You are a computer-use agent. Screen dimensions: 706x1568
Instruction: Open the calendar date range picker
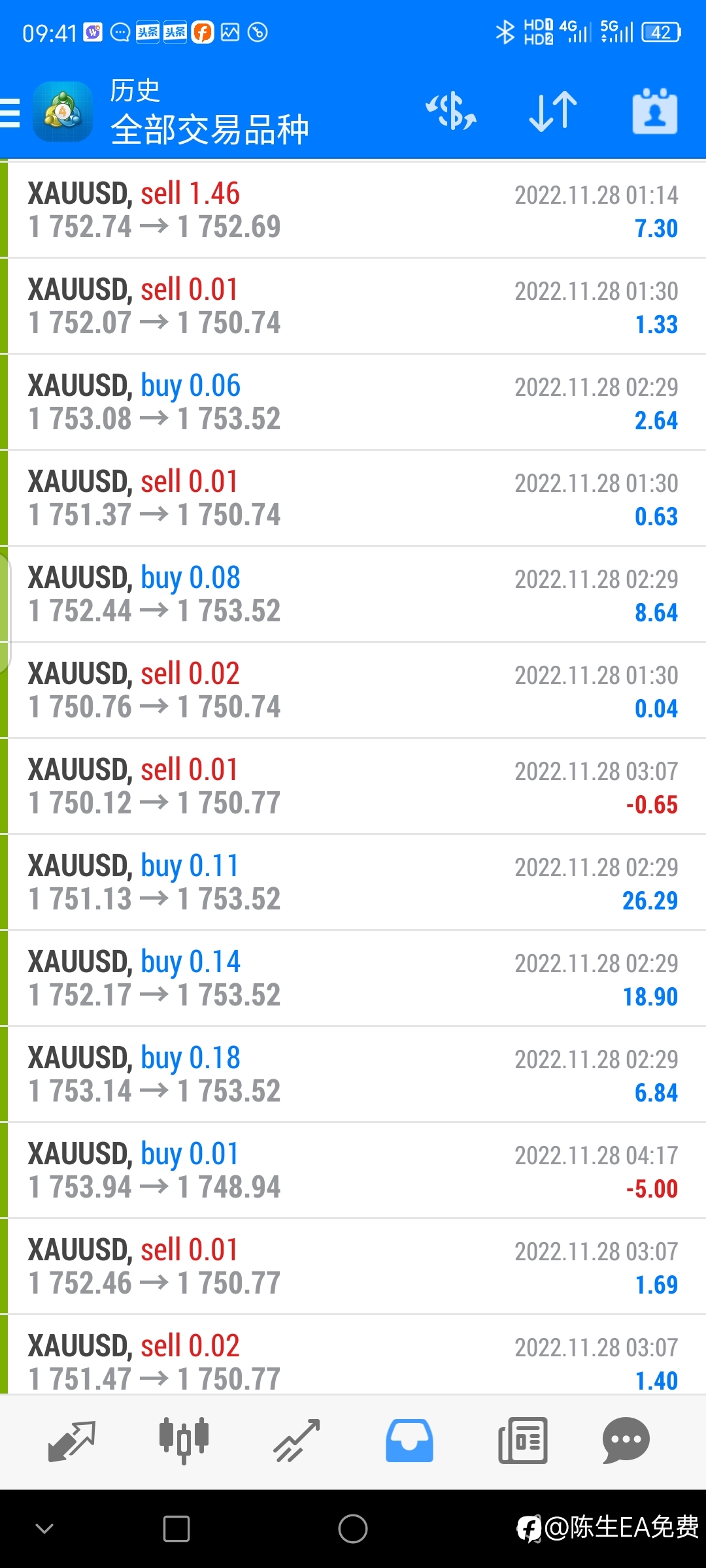click(654, 111)
